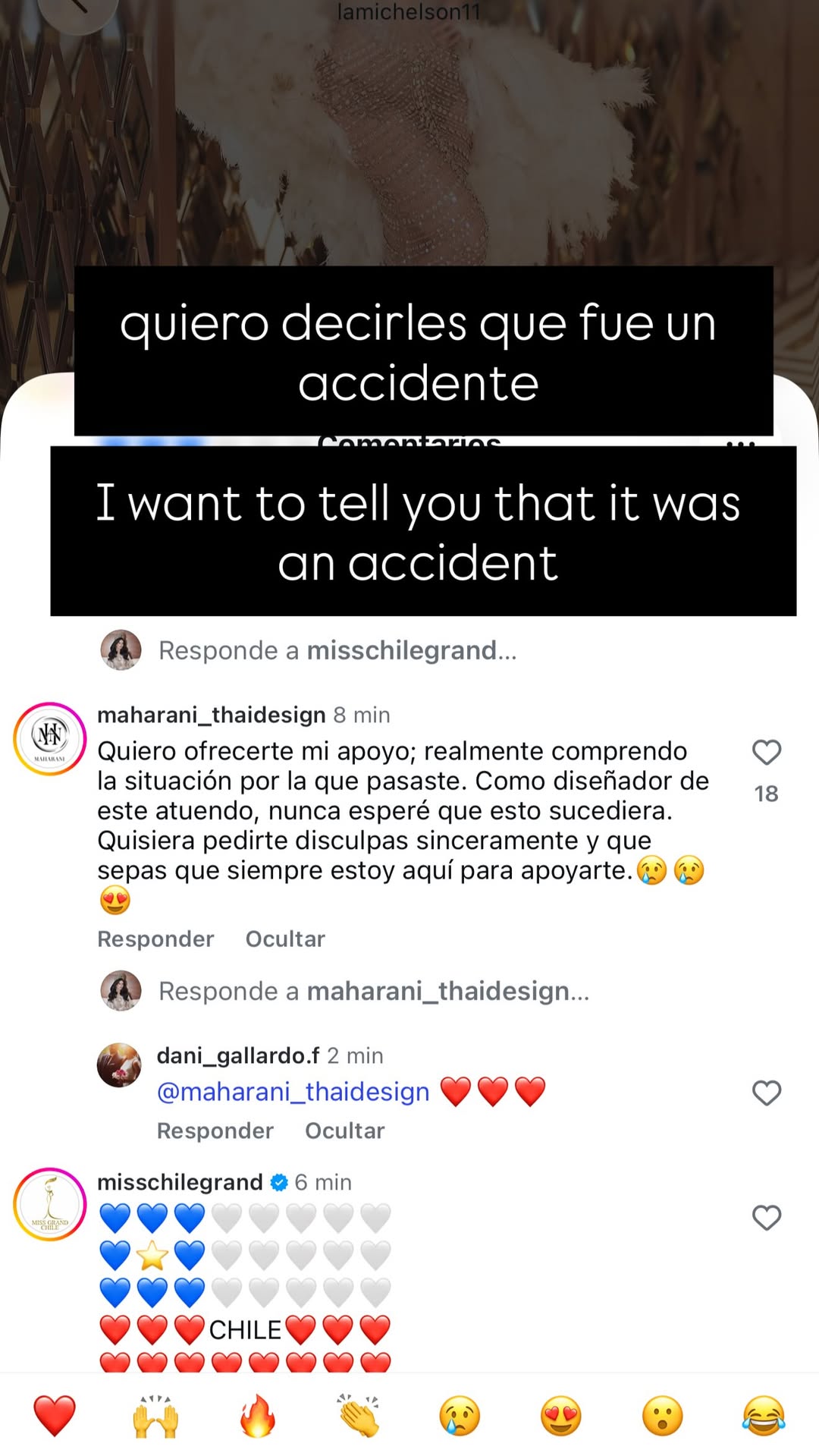Screen dimensions: 819x1456
Task: Tap the 'Responde a maharani_thaidesign…' reply field
Action: point(374,991)
